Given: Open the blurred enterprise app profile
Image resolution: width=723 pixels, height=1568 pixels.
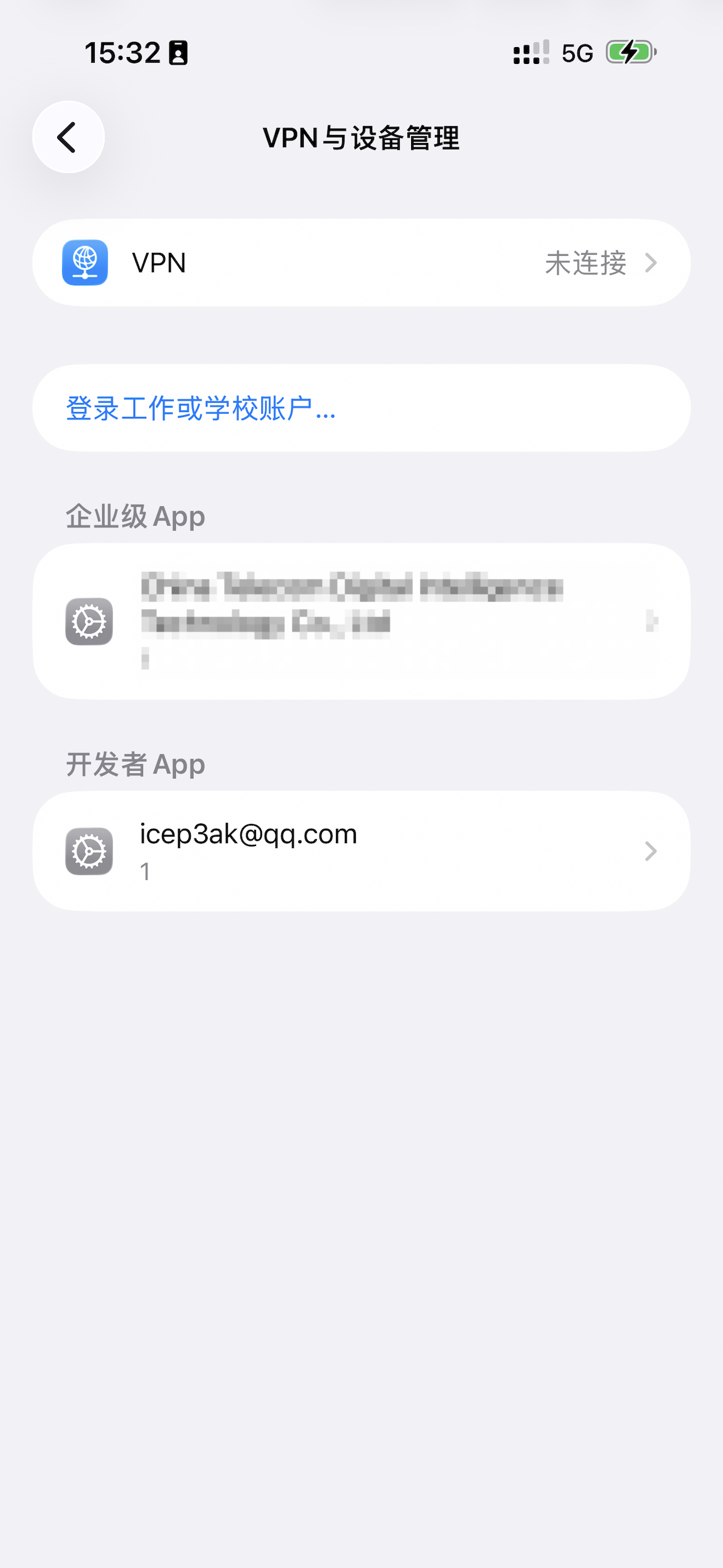Looking at the screenshot, I should tap(361, 622).
